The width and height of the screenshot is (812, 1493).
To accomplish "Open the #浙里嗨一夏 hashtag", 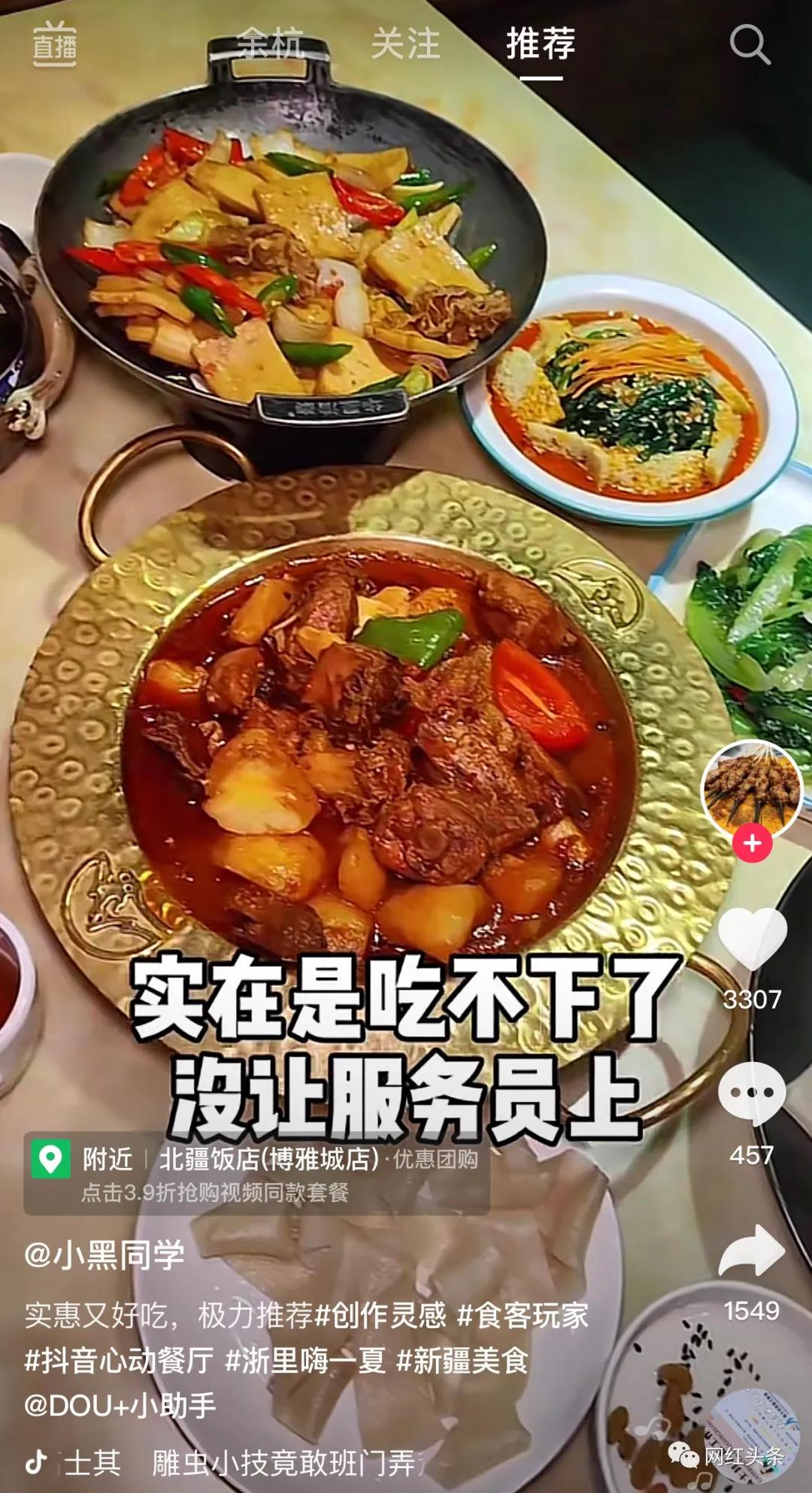I will [x=305, y=1361].
